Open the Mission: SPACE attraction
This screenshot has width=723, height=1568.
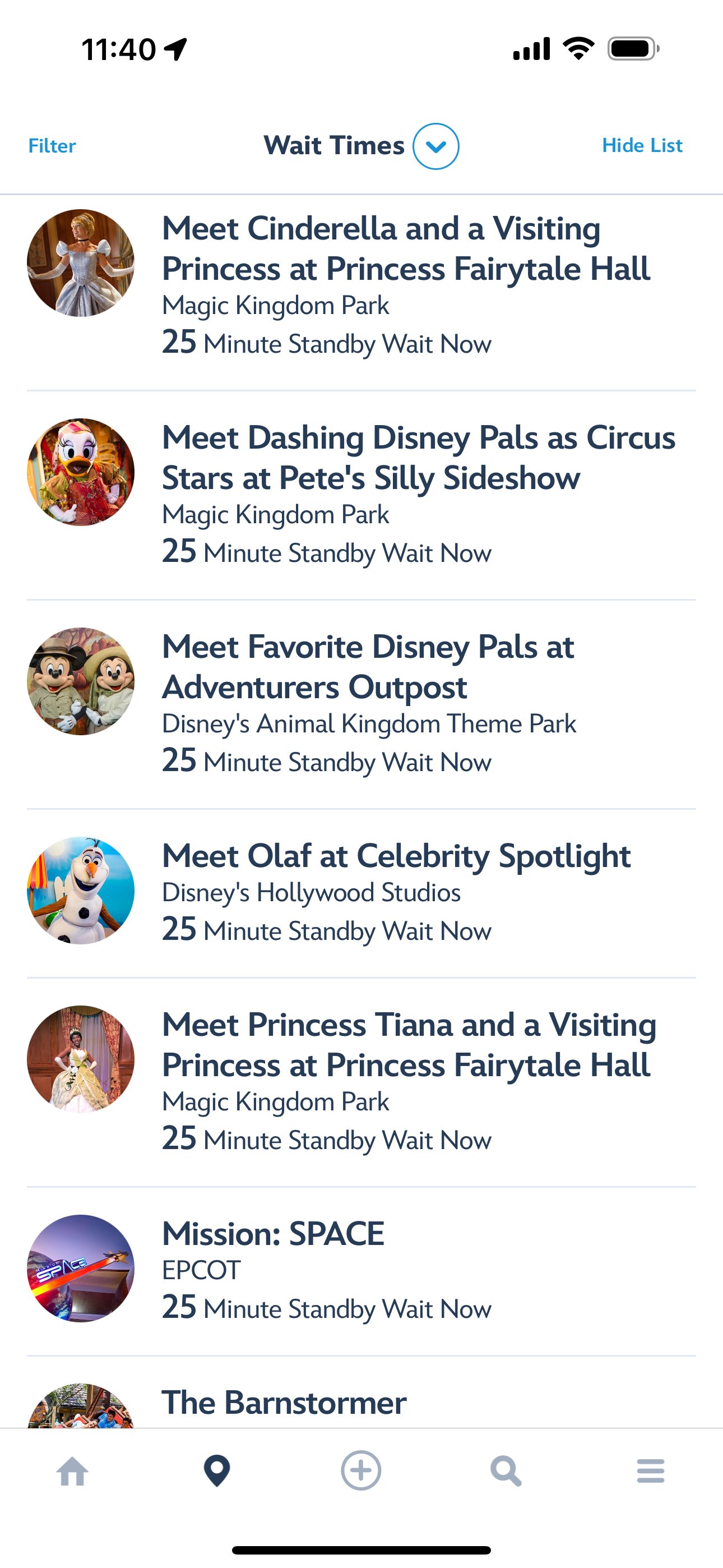[x=361, y=1270]
